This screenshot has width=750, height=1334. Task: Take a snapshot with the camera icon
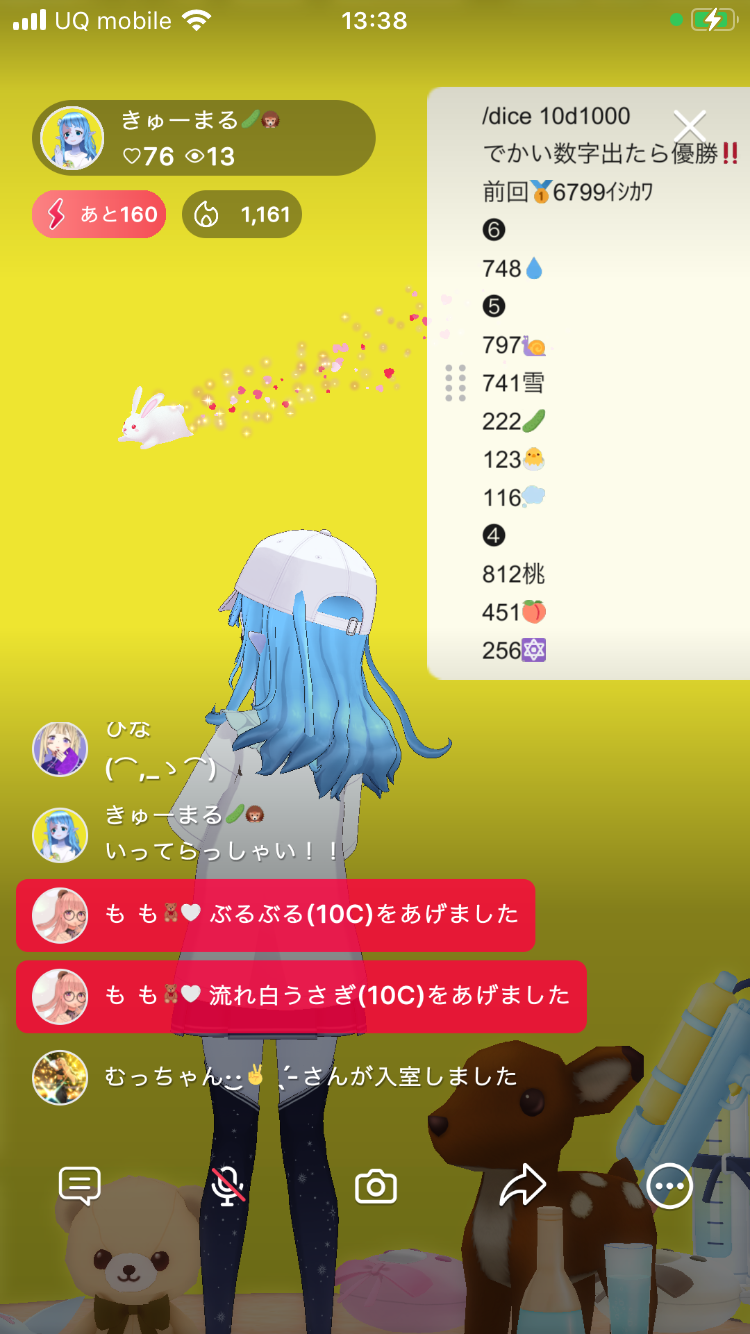click(x=376, y=1186)
